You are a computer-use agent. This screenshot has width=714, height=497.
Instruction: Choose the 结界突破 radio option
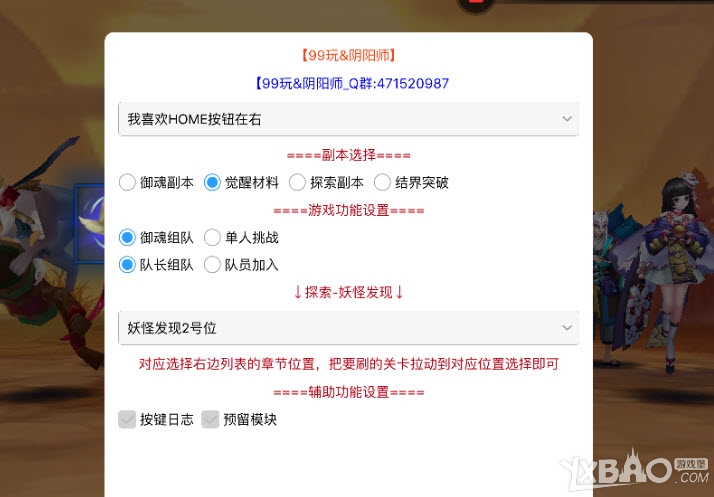[x=382, y=183]
